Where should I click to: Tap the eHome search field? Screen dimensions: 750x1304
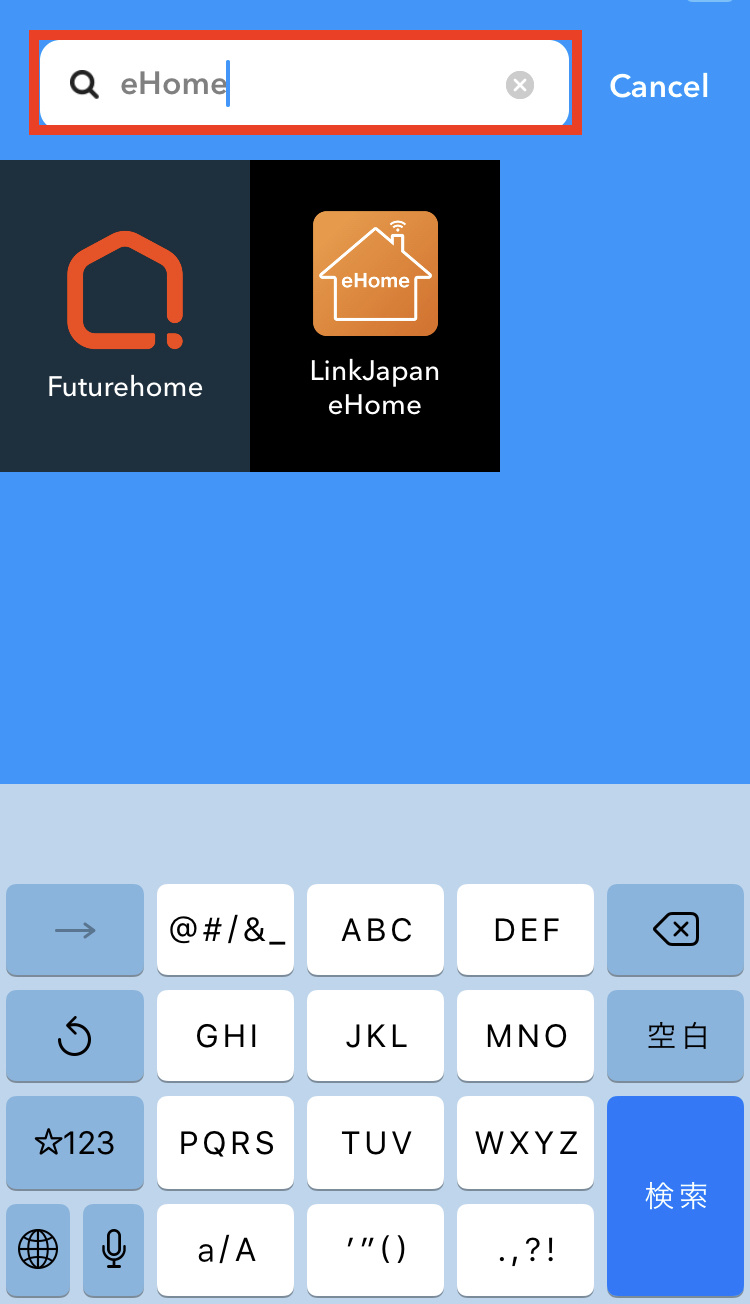pos(305,84)
